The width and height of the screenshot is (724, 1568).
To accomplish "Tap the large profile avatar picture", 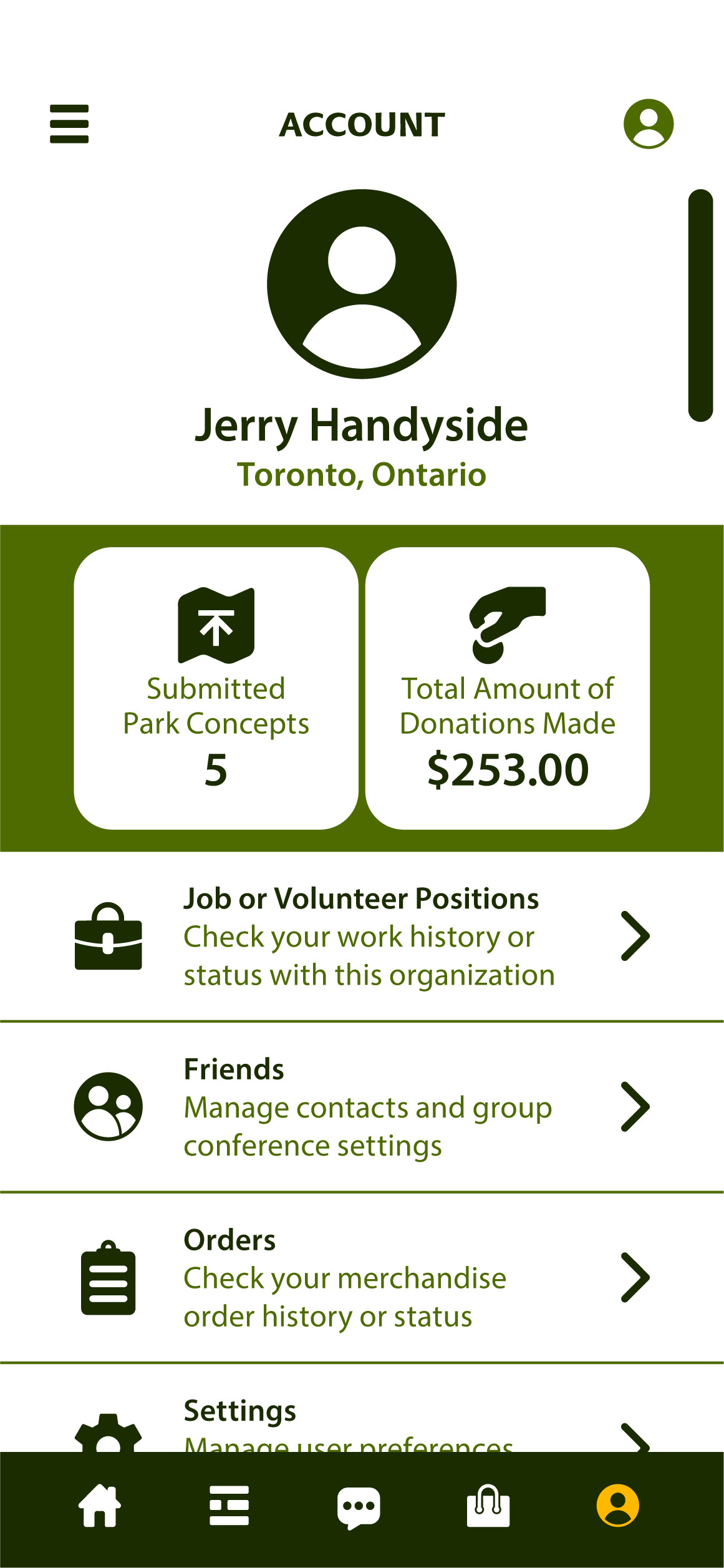I will [x=362, y=284].
